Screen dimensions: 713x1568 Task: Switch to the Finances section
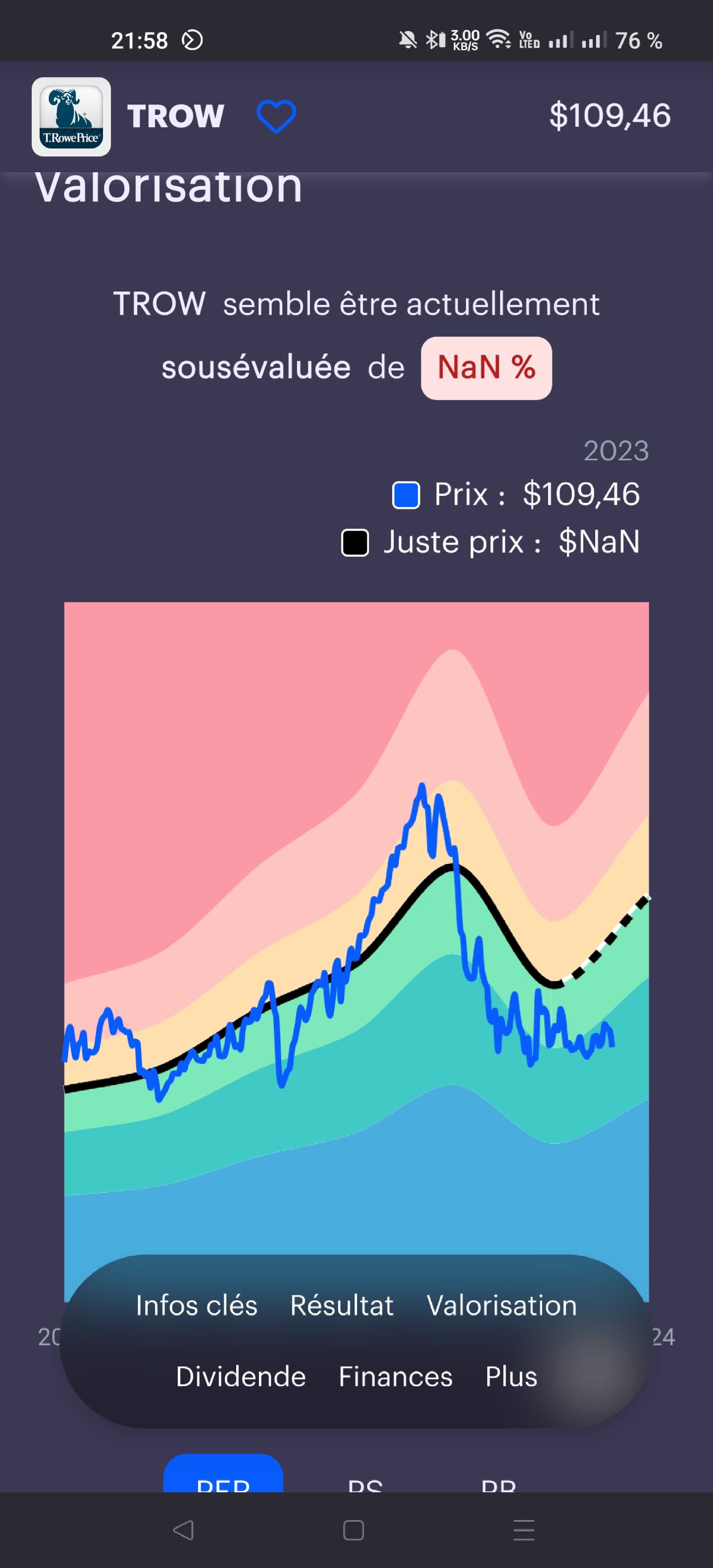tap(395, 1376)
